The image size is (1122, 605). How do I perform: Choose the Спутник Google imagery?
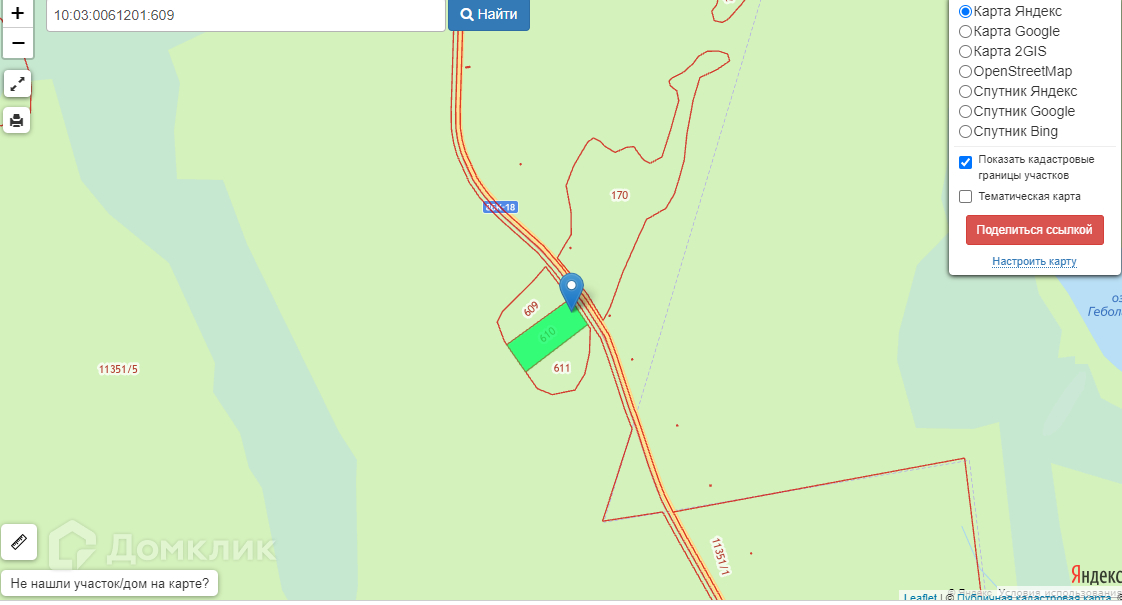click(x=965, y=112)
